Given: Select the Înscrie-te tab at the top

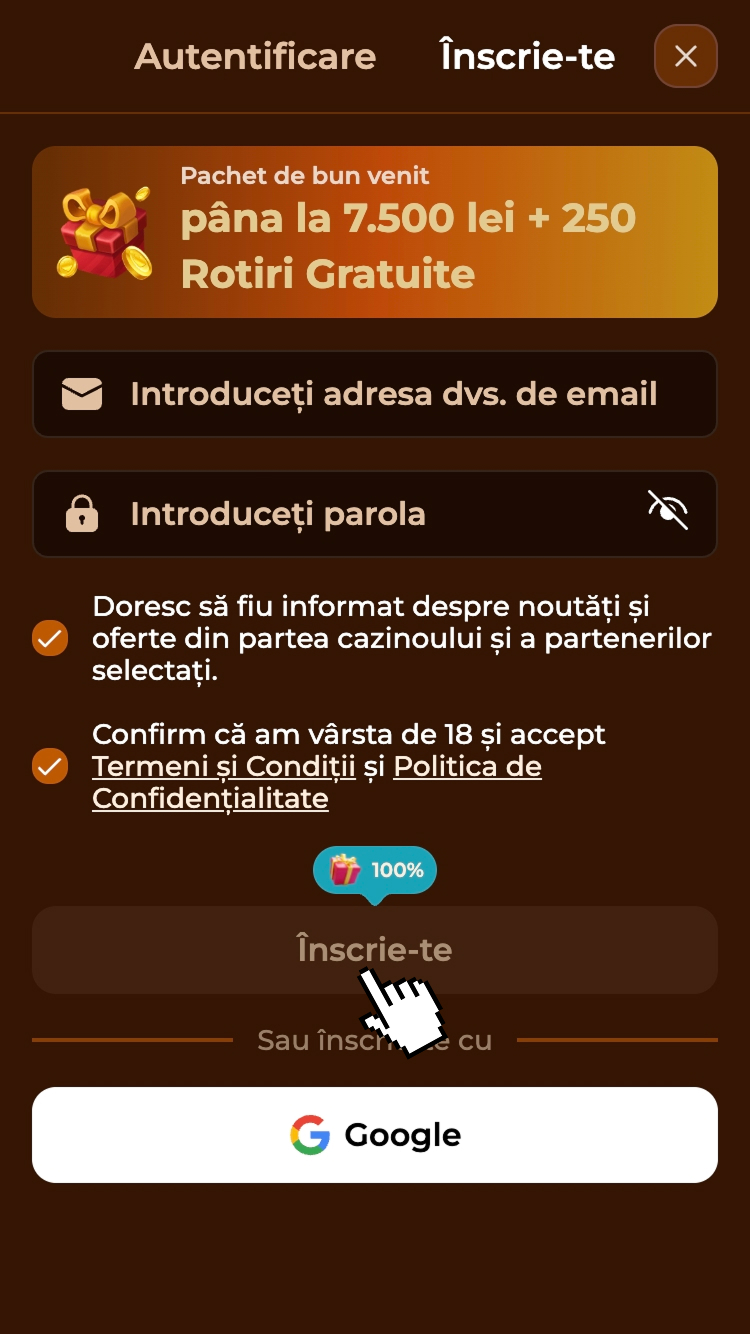Looking at the screenshot, I should (526, 57).
